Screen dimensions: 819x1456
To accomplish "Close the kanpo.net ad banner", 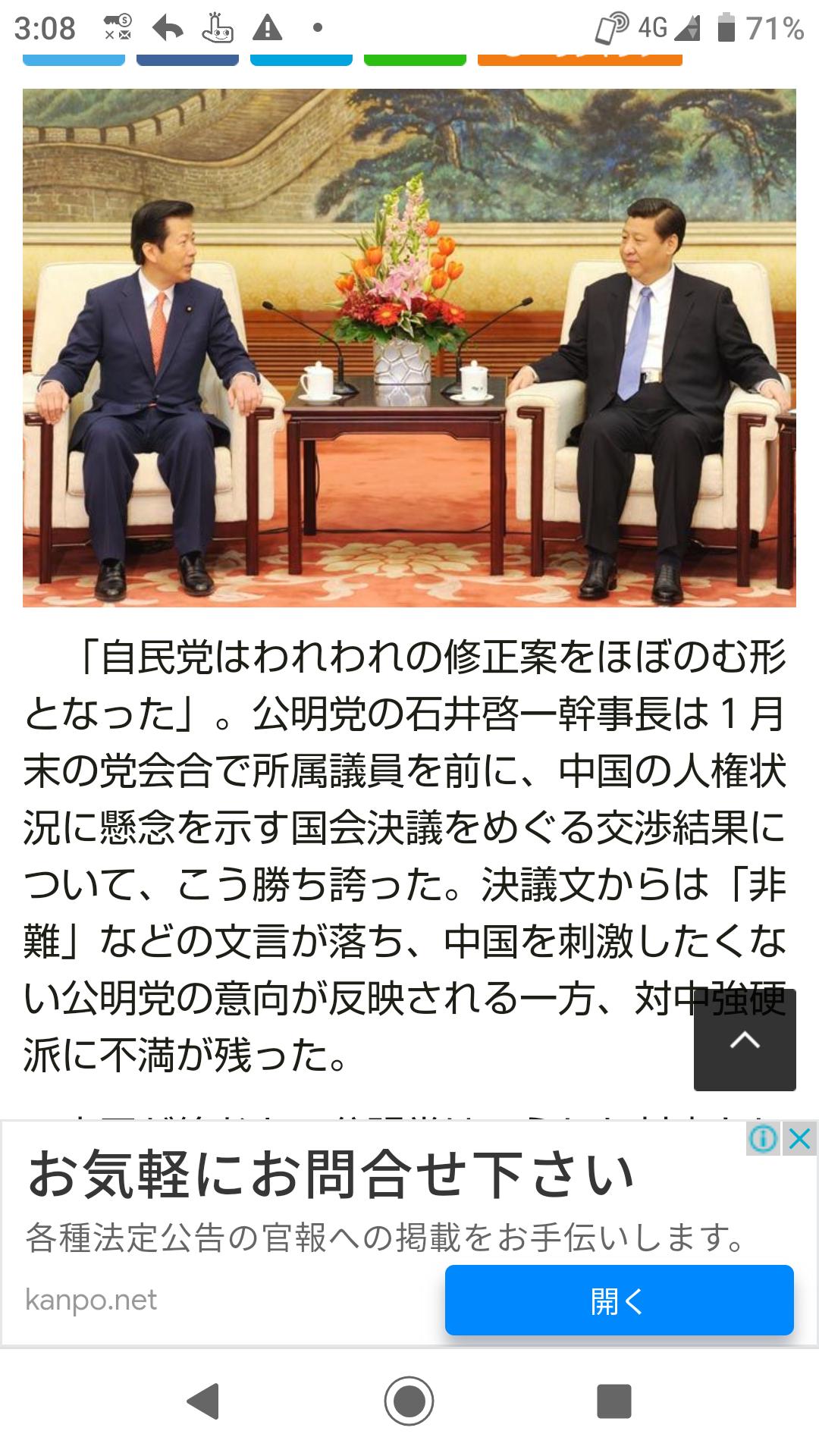I will [800, 1139].
